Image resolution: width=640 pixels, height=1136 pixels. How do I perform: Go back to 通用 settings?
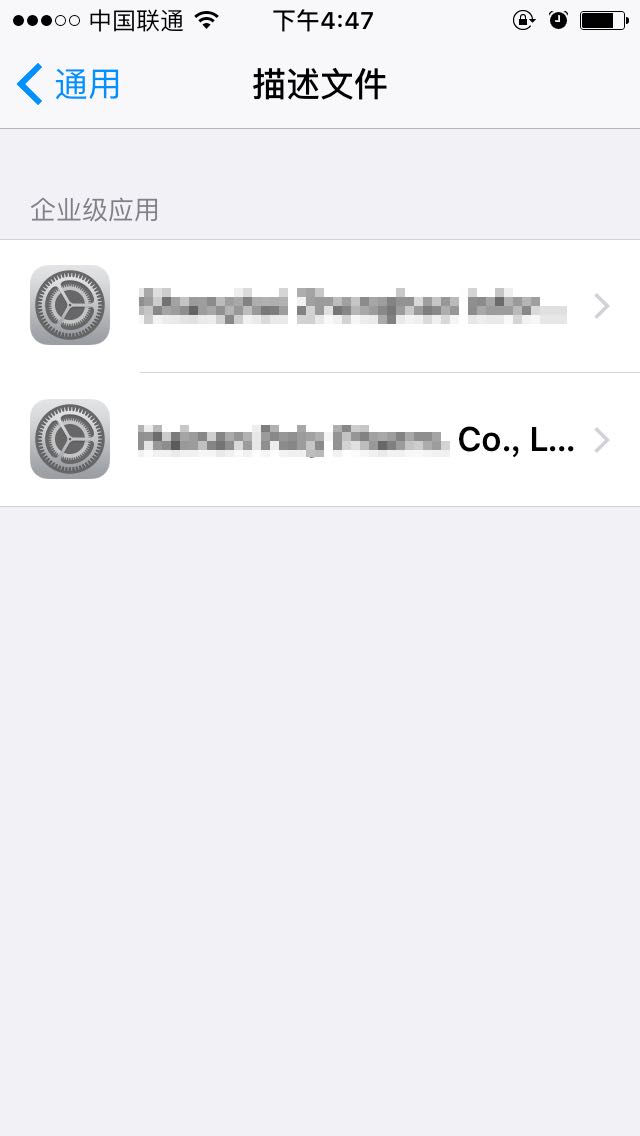[x=68, y=84]
